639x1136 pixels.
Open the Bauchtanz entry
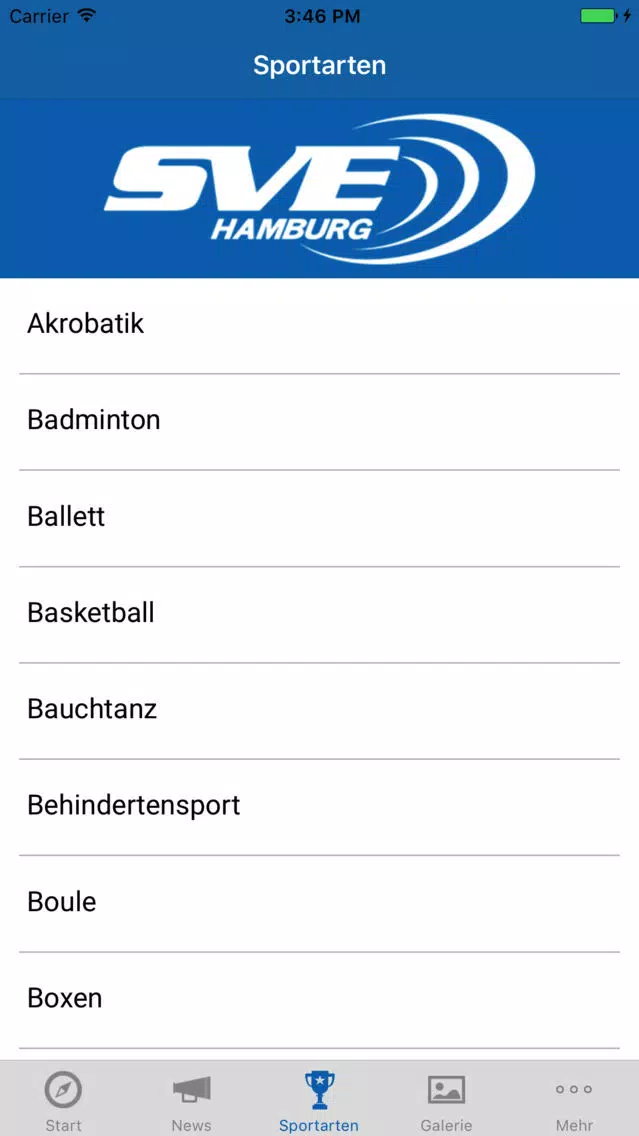point(320,711)
